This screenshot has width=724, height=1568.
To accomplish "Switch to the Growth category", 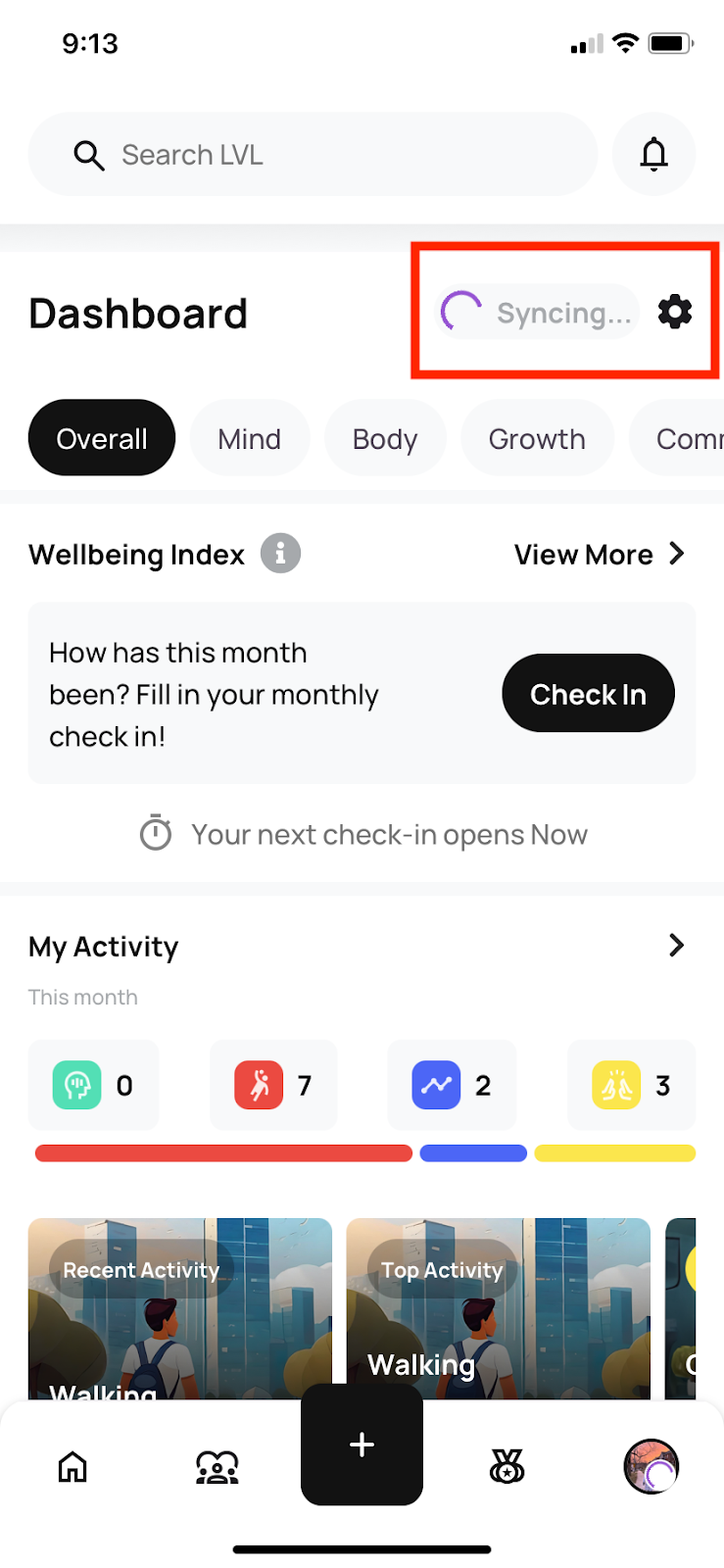I will tap(537, 438).
